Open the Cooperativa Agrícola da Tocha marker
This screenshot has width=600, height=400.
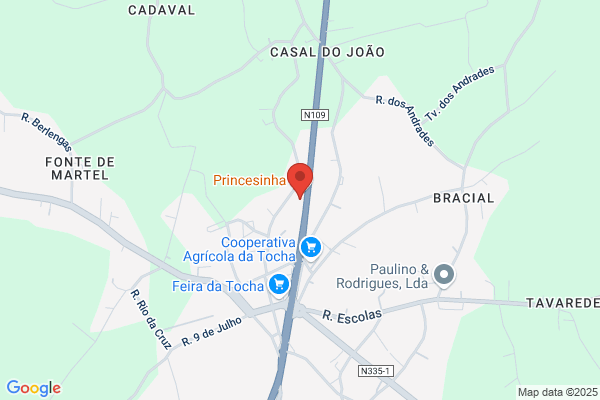point(311,248)
